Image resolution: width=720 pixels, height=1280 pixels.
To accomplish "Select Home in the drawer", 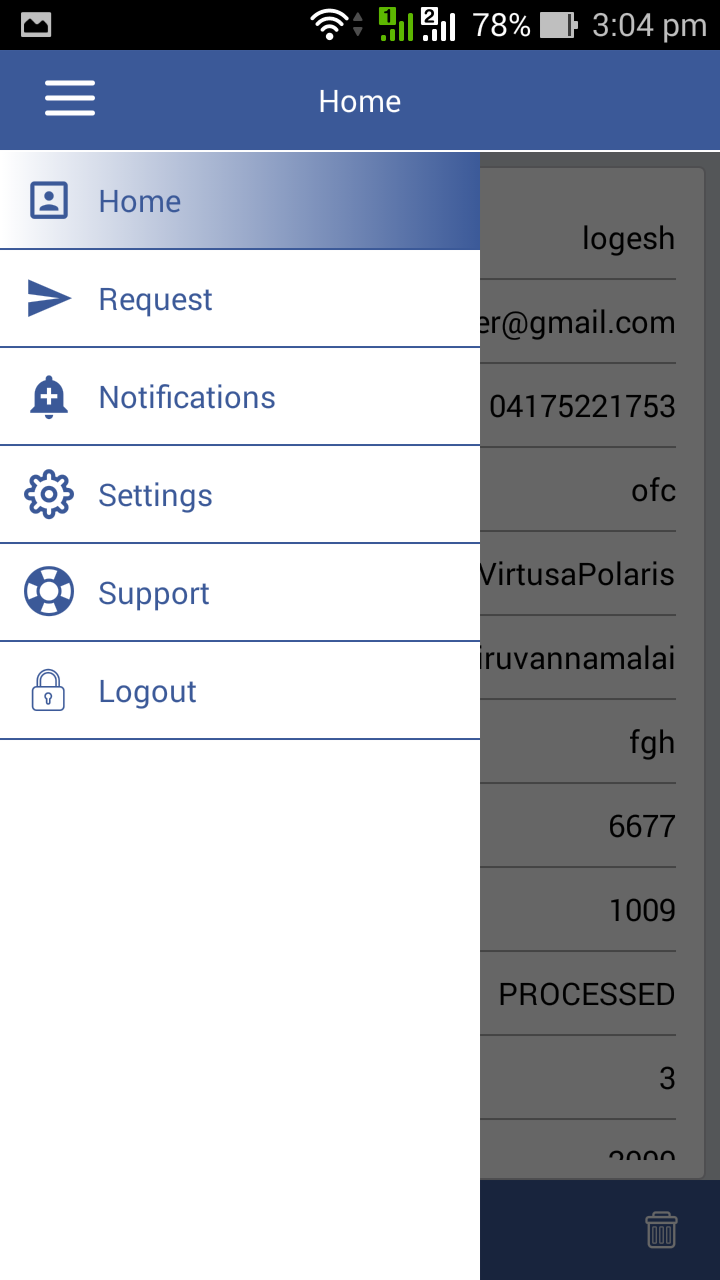I will 240,201.
